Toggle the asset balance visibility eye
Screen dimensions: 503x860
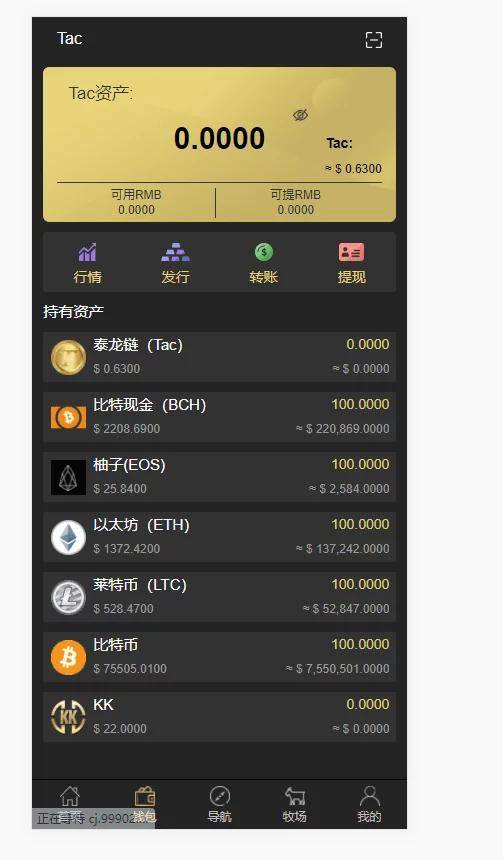(300, 115)
